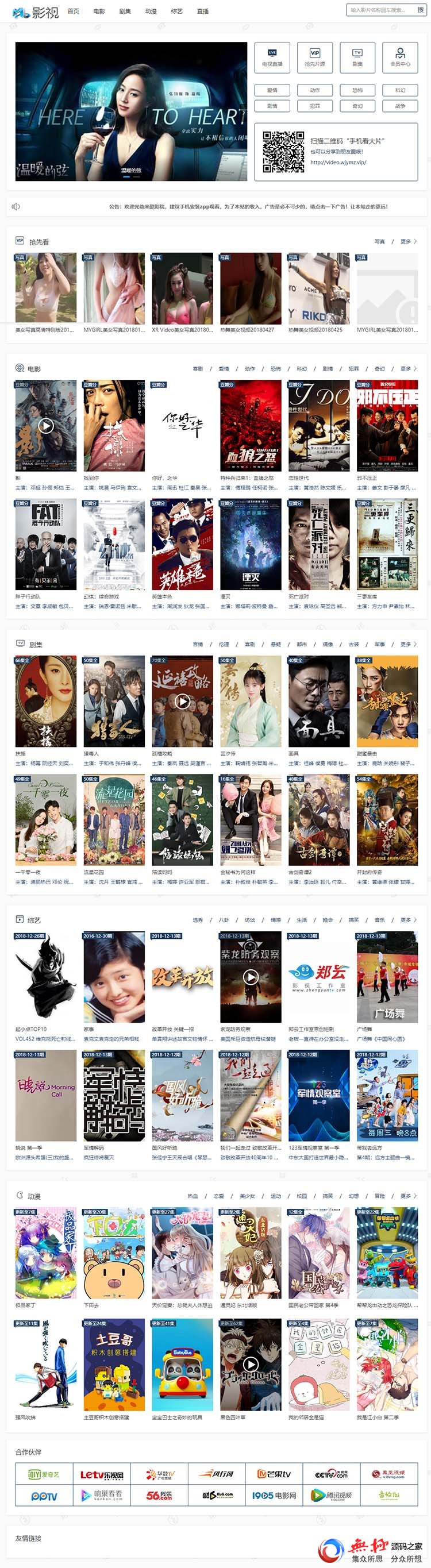Open the 直播 top navigation tab
Image resolution: width=431 pixels, height=1568 pixels.
pyautogui.click(x=203, y=11)
